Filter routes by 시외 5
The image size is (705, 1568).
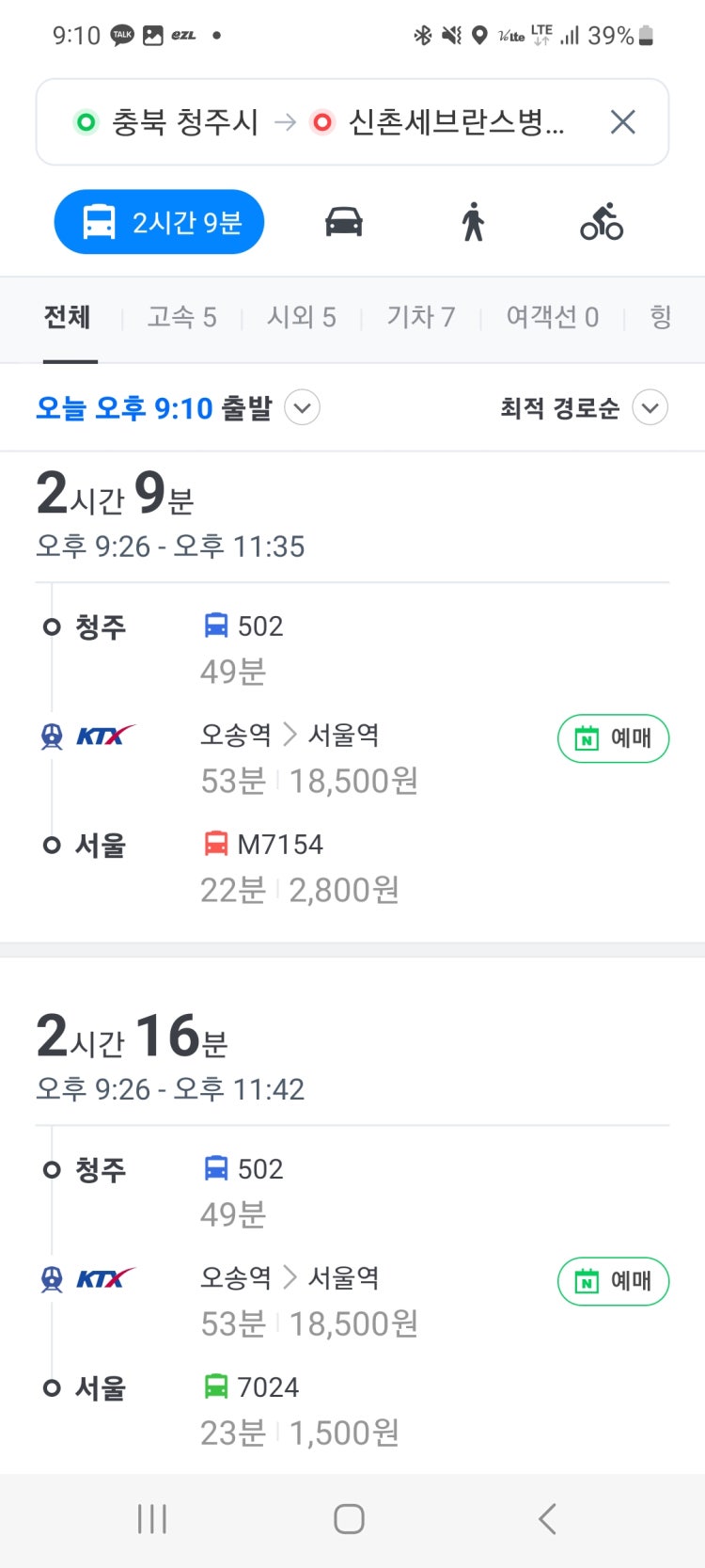pyautogui.click(x=301, y=318)
